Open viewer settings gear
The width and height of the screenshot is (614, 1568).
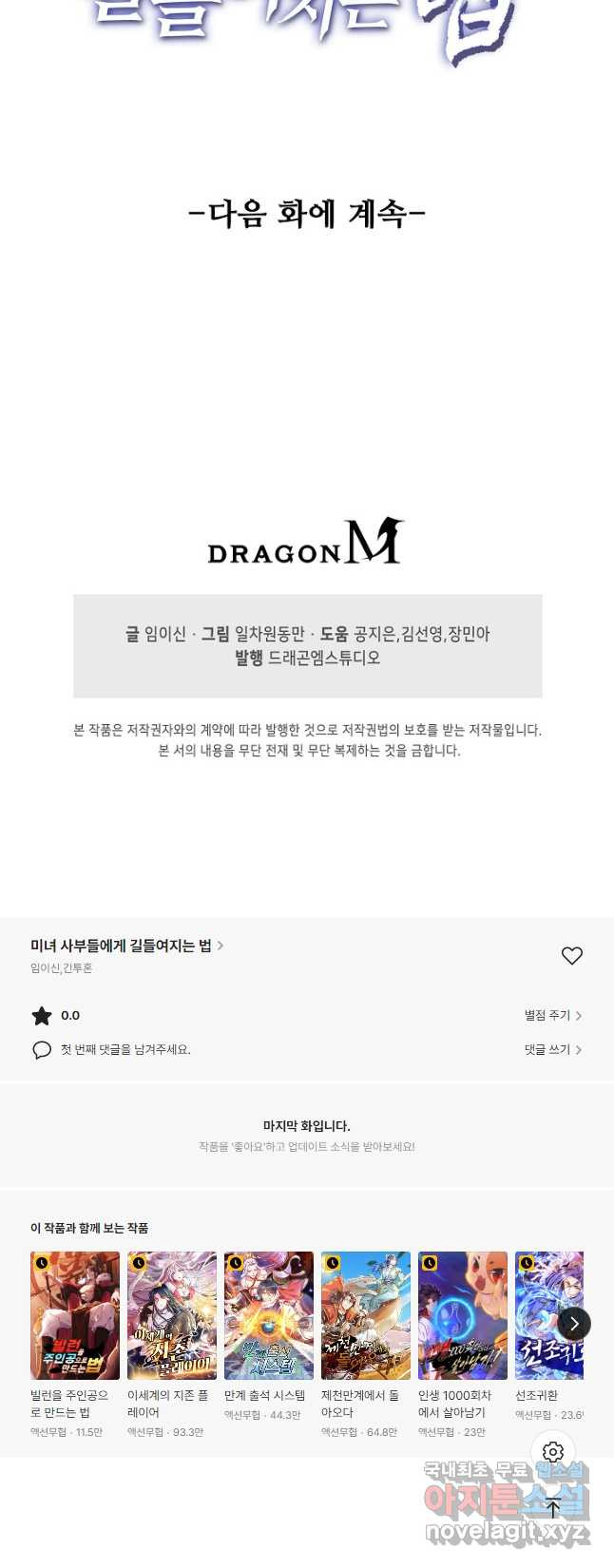click(553, 1452)
